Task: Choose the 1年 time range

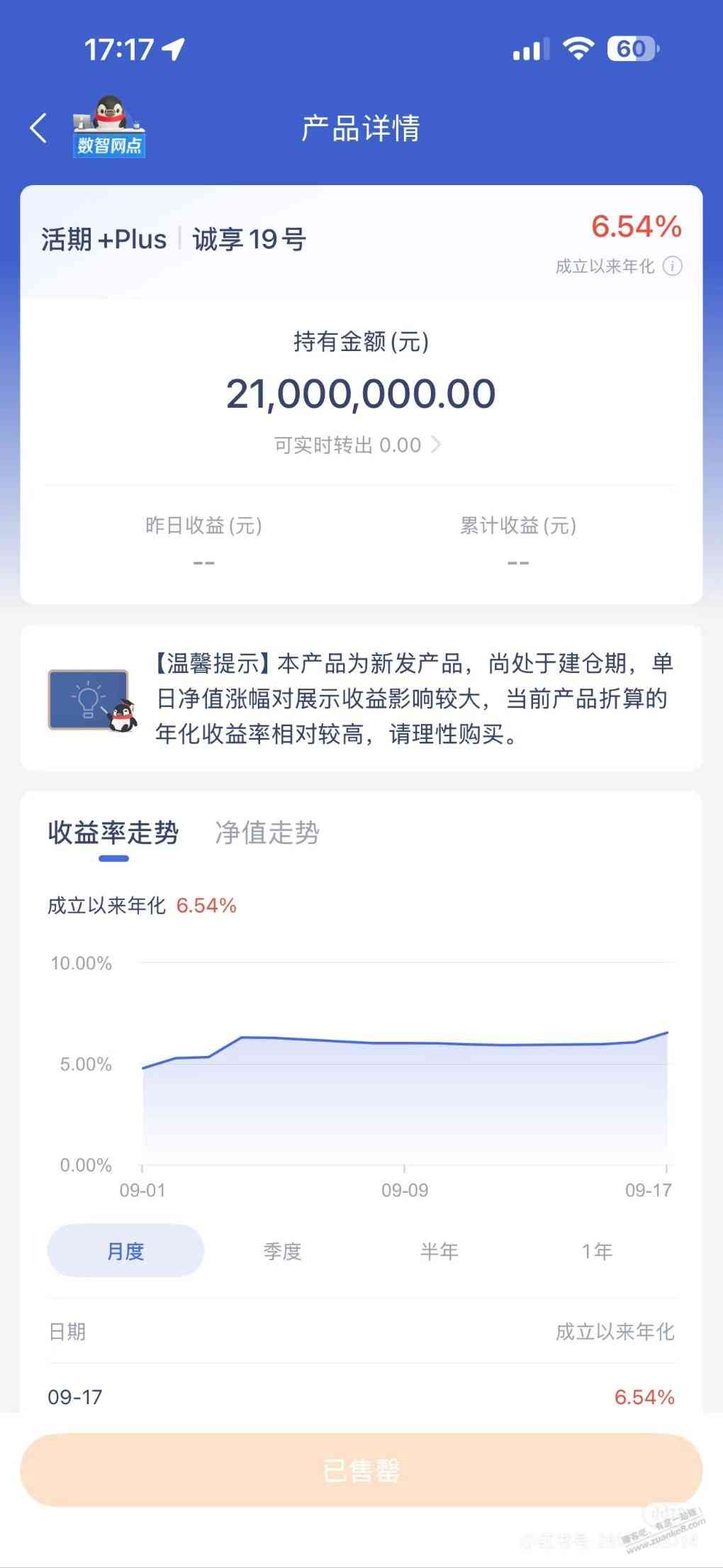Action: click(596, 1251)
